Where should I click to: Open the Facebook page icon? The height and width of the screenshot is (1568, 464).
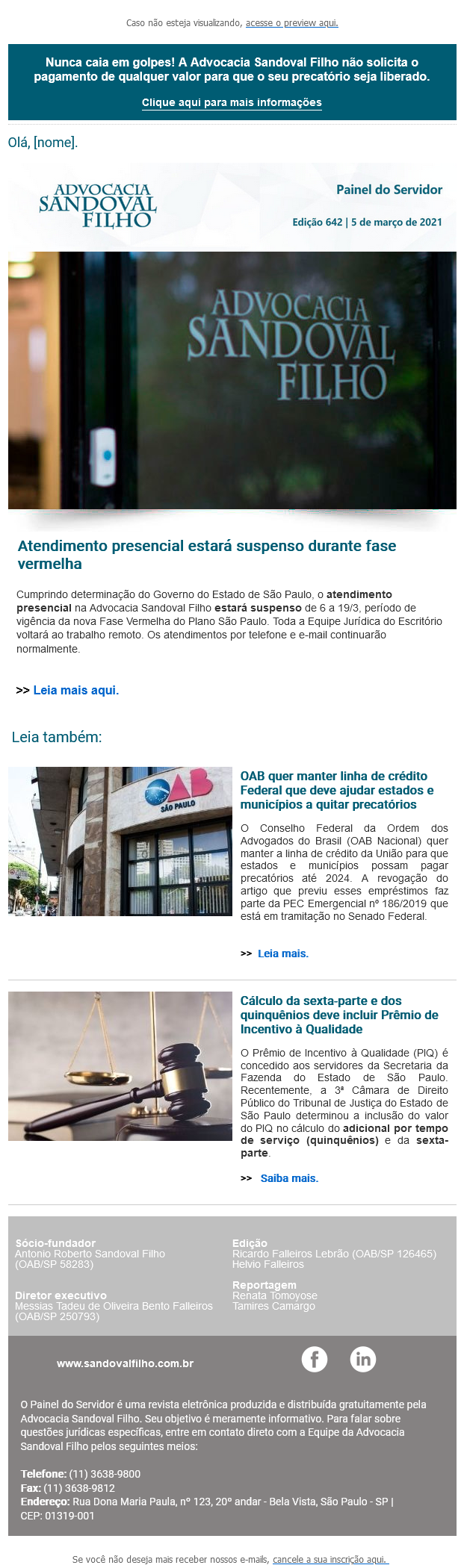point(315,1359)
